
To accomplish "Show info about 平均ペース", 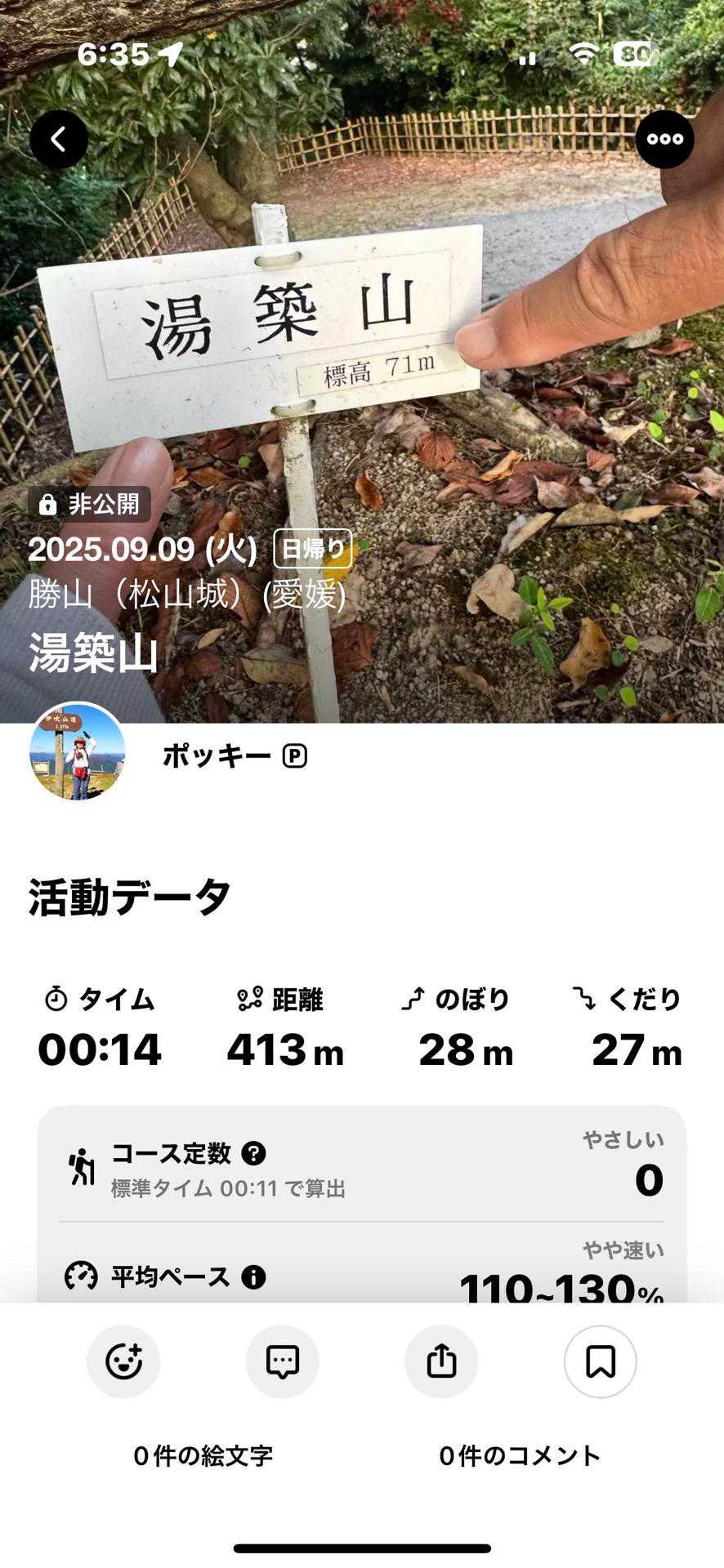I will (x=253, y=1276).
